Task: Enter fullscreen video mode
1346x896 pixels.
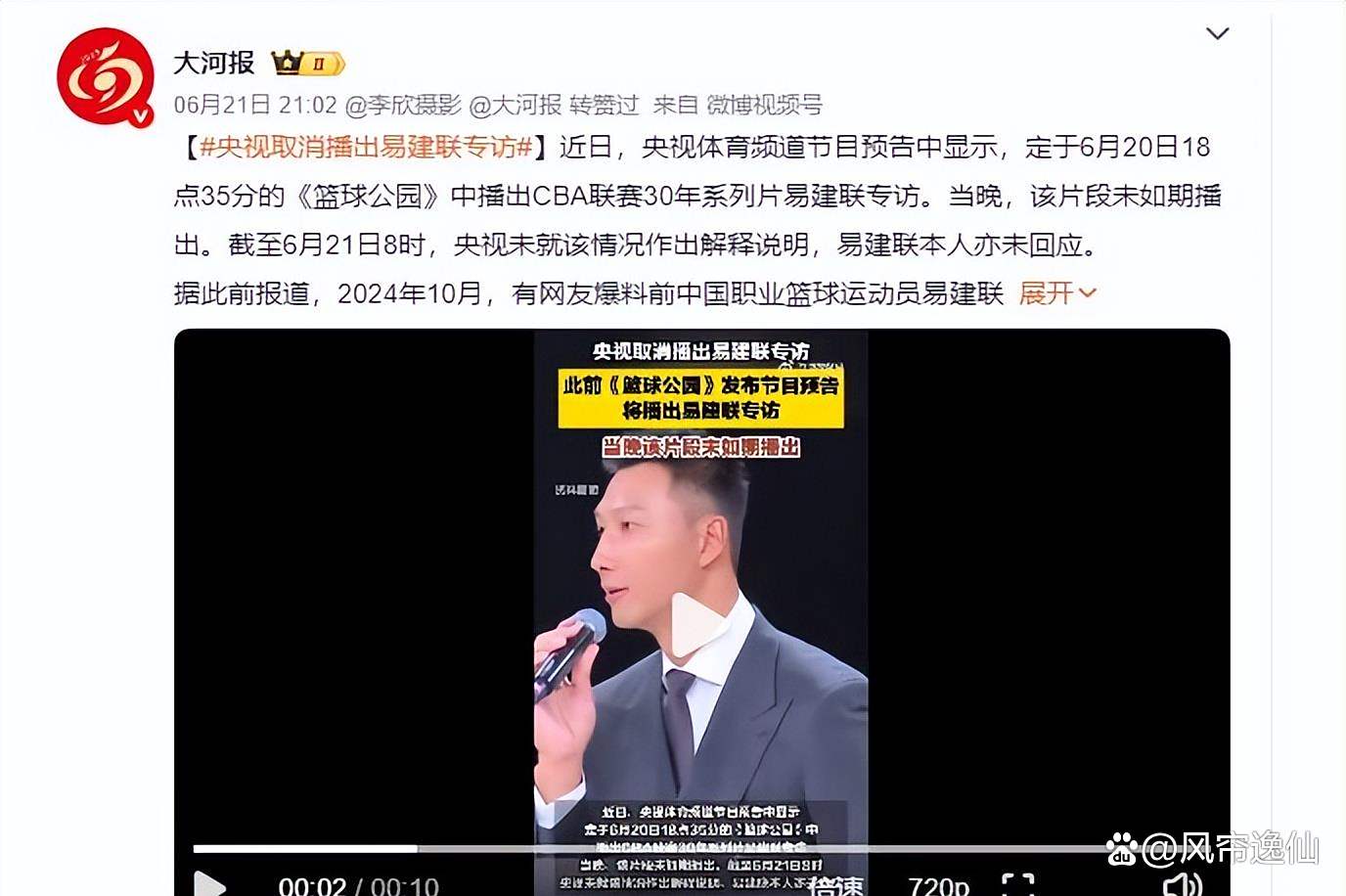Action: click(1018, 884)
